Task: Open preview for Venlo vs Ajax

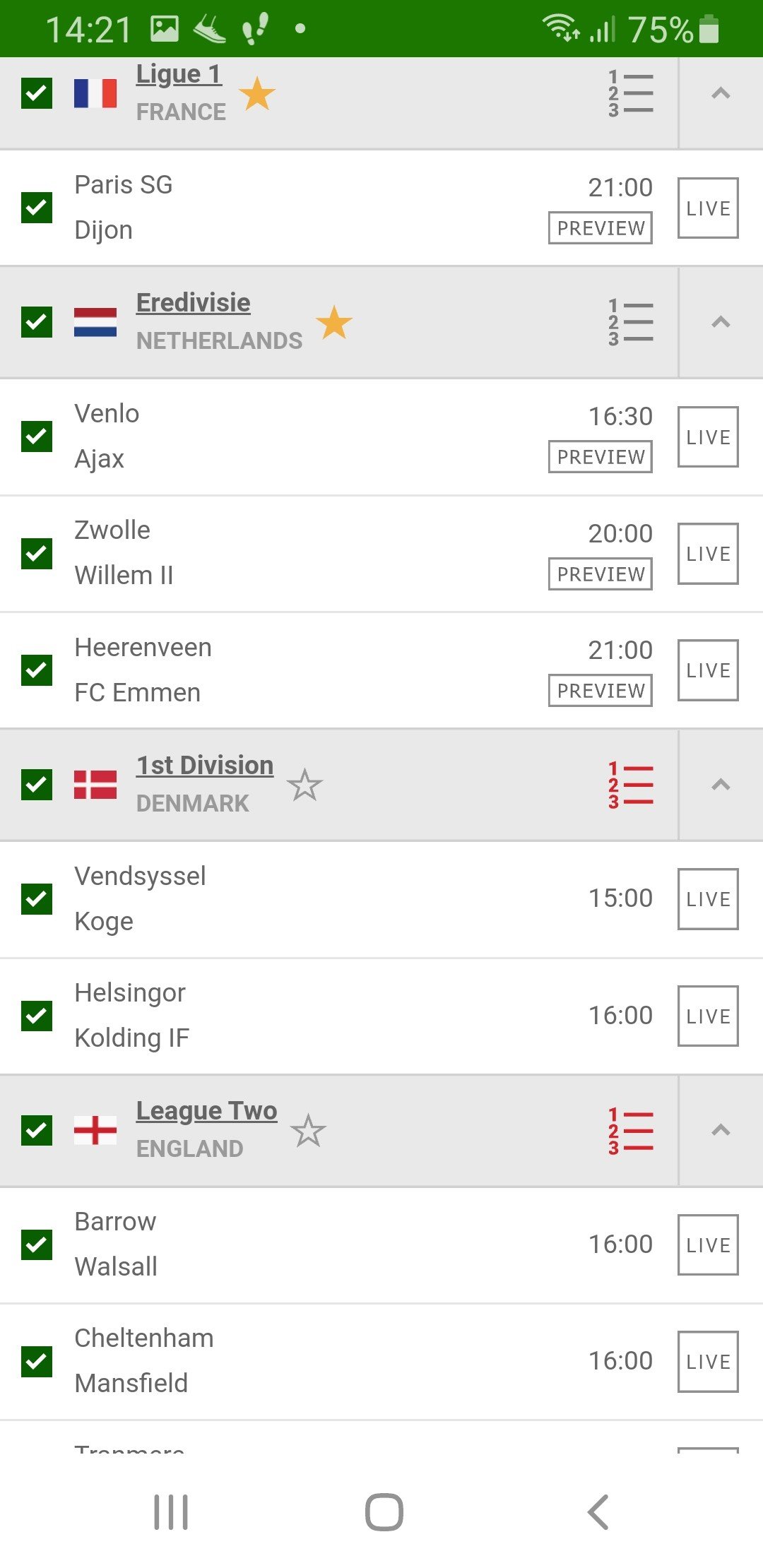Action: [601, 457]
